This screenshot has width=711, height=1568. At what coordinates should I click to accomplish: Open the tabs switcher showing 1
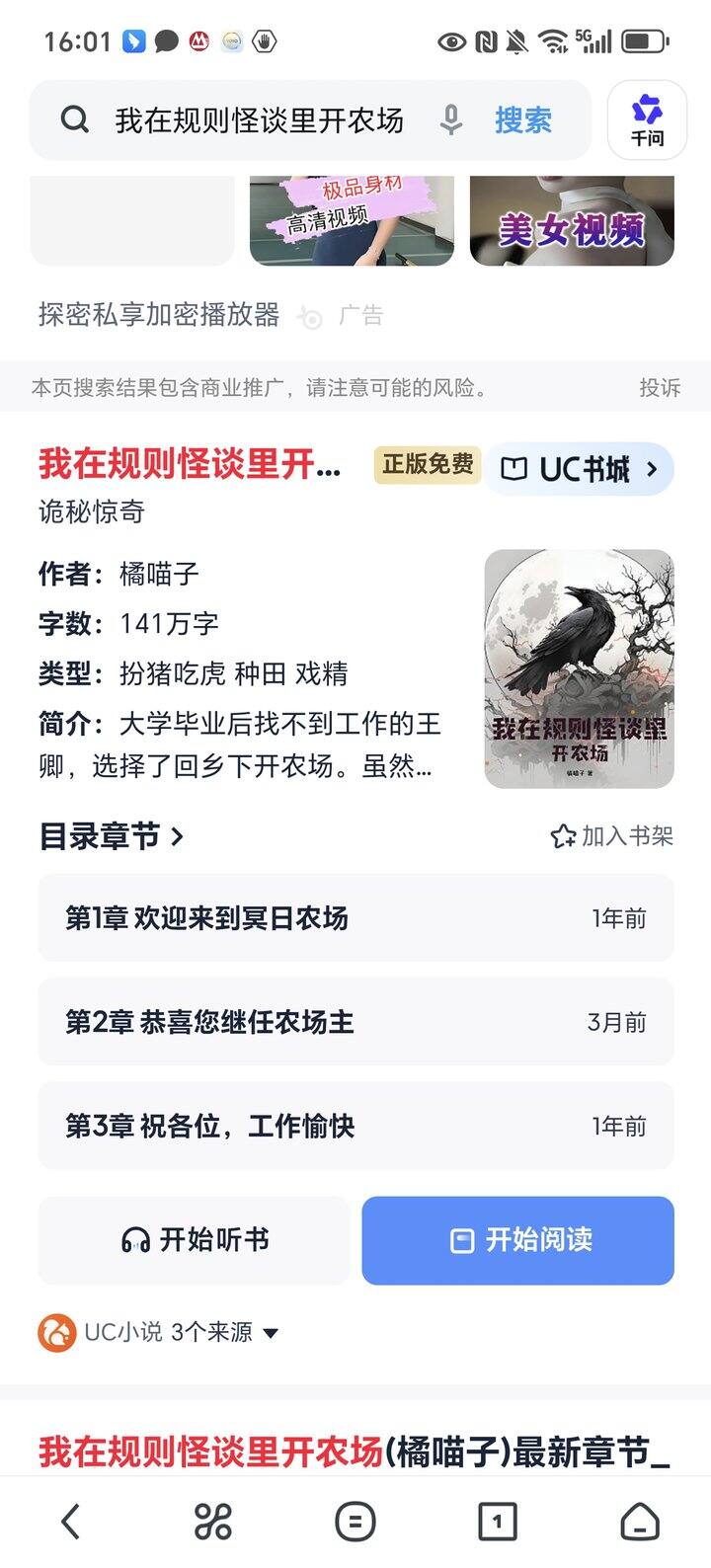tap(497, 1522)
